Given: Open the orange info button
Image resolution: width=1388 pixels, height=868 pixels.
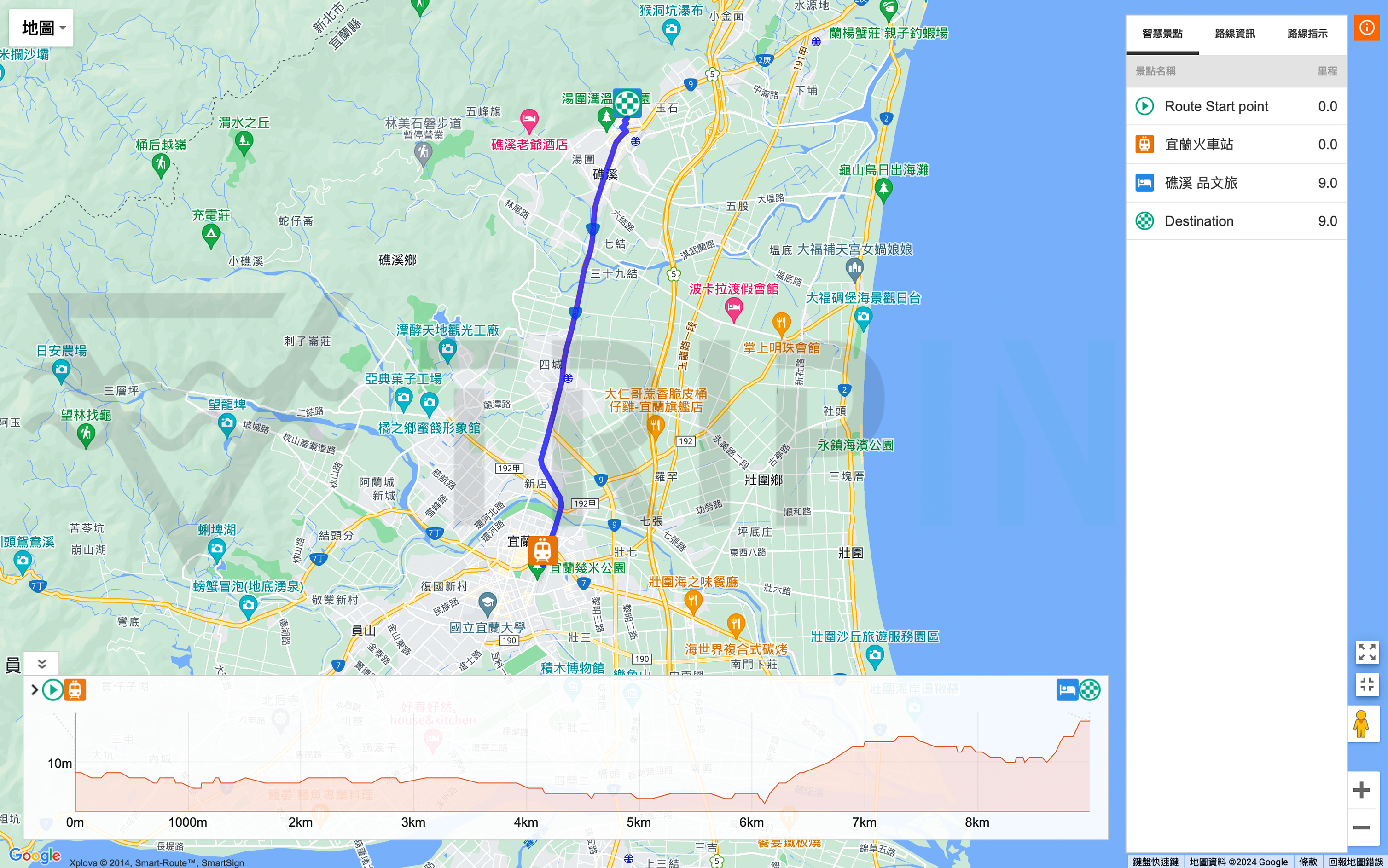Looking at the screenshot, I should pos(1366,27).
